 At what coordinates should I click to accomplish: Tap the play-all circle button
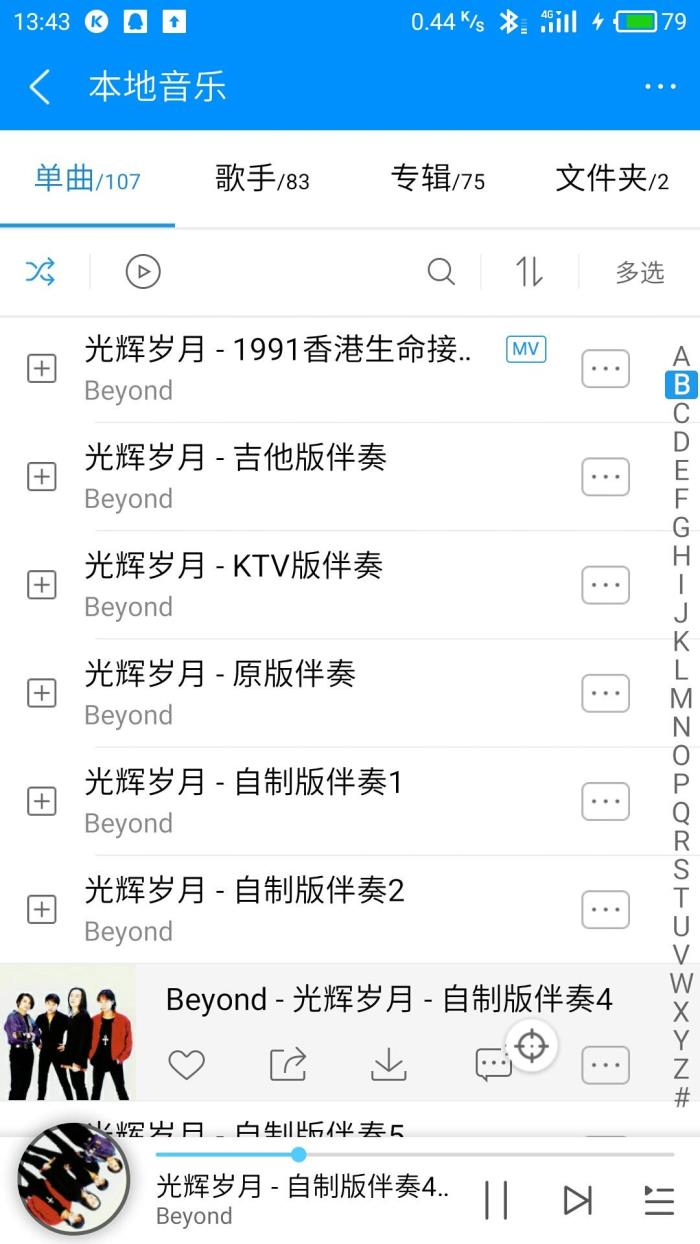143,271
